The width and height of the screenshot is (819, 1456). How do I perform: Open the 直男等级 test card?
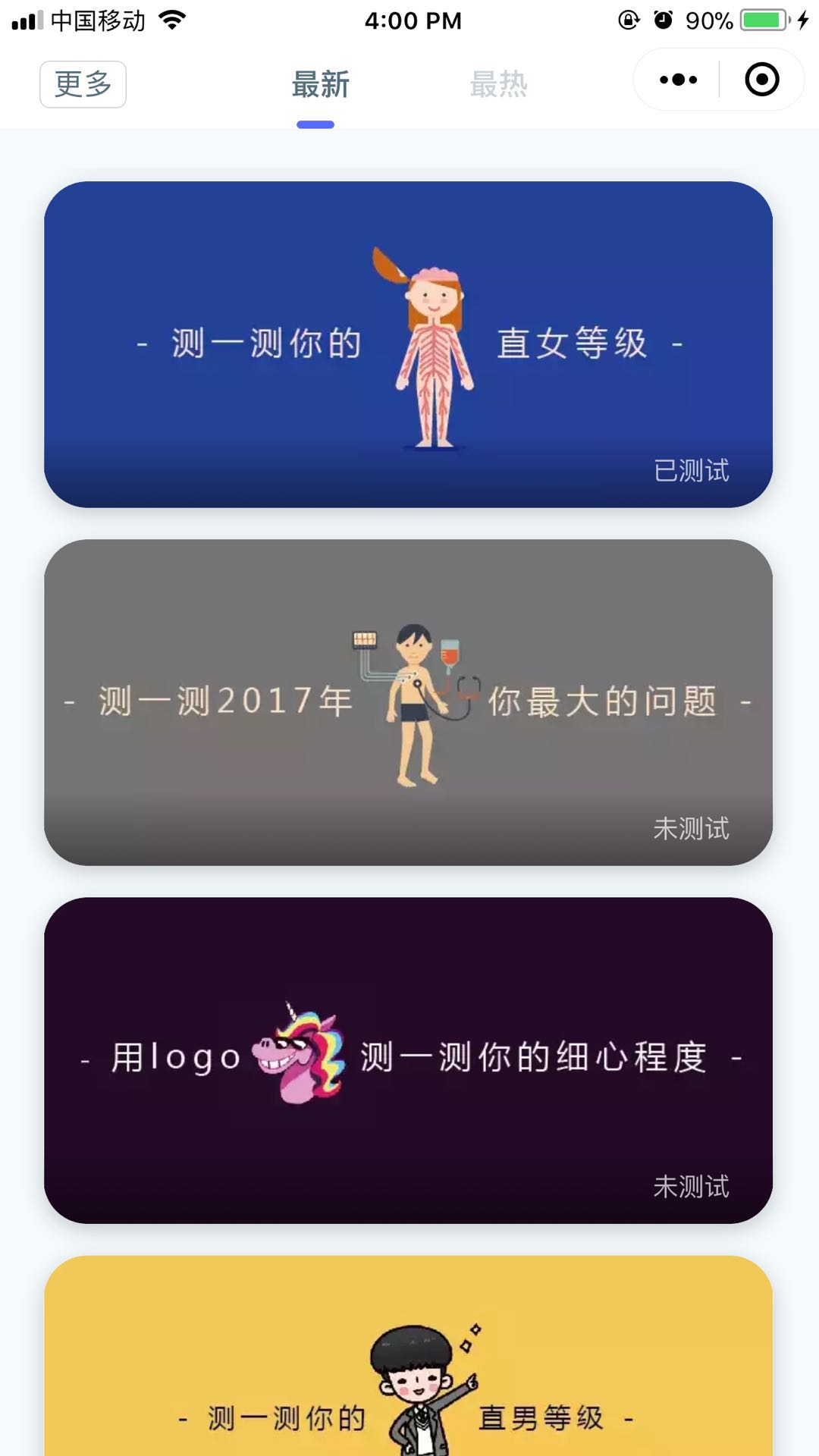pyautogui.click(x=408, y=1365)
